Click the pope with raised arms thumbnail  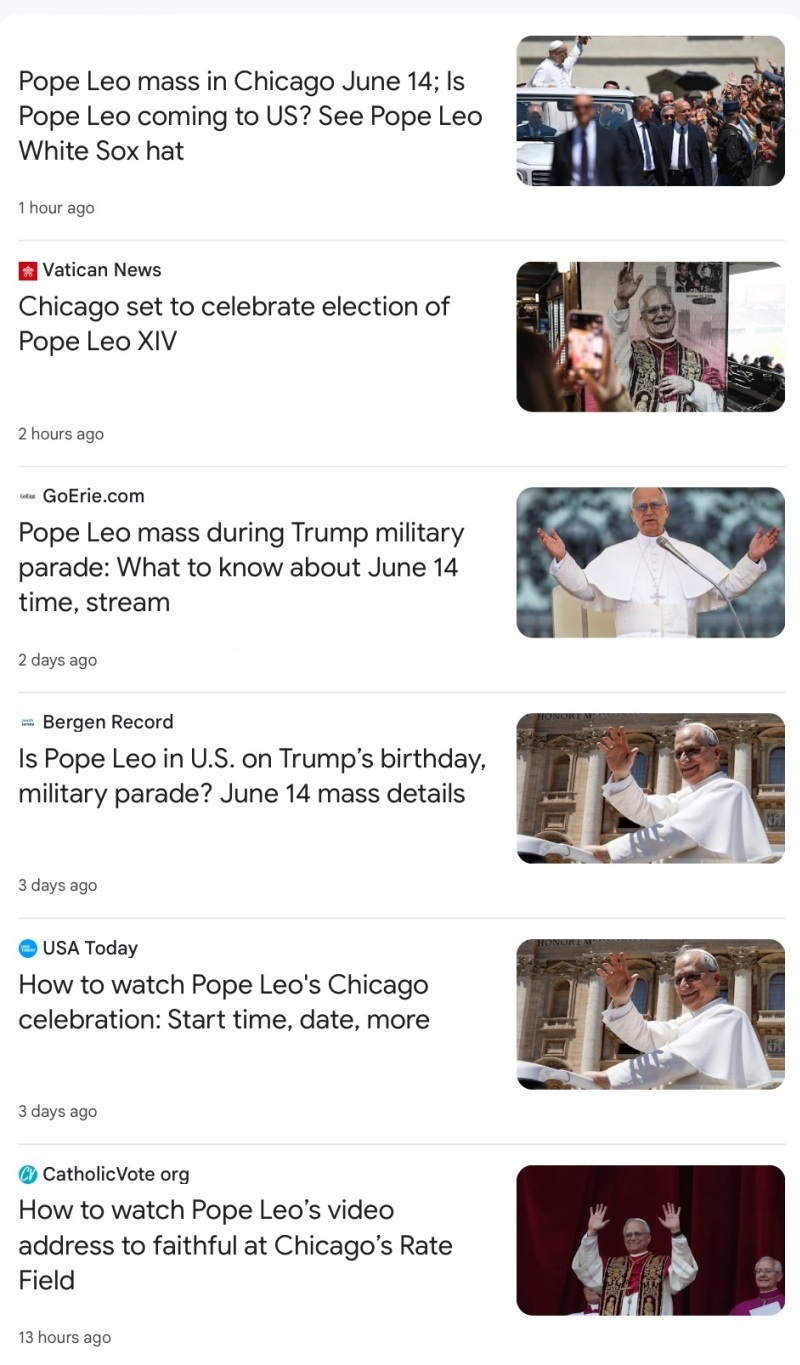point(650,561)
